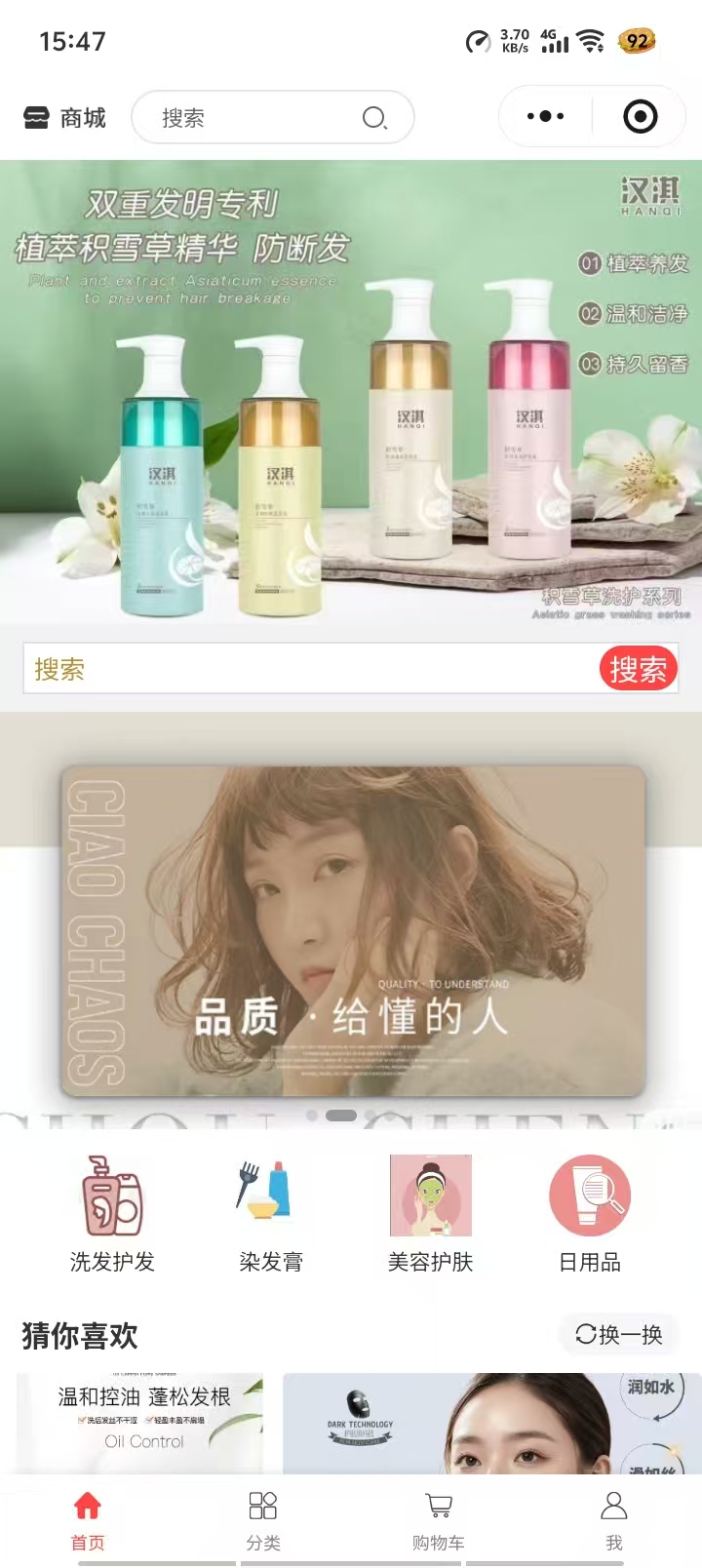Refresh recommendations with 换一换
The width and height of the screenshot is (702, 1568).
[619, 1334]
